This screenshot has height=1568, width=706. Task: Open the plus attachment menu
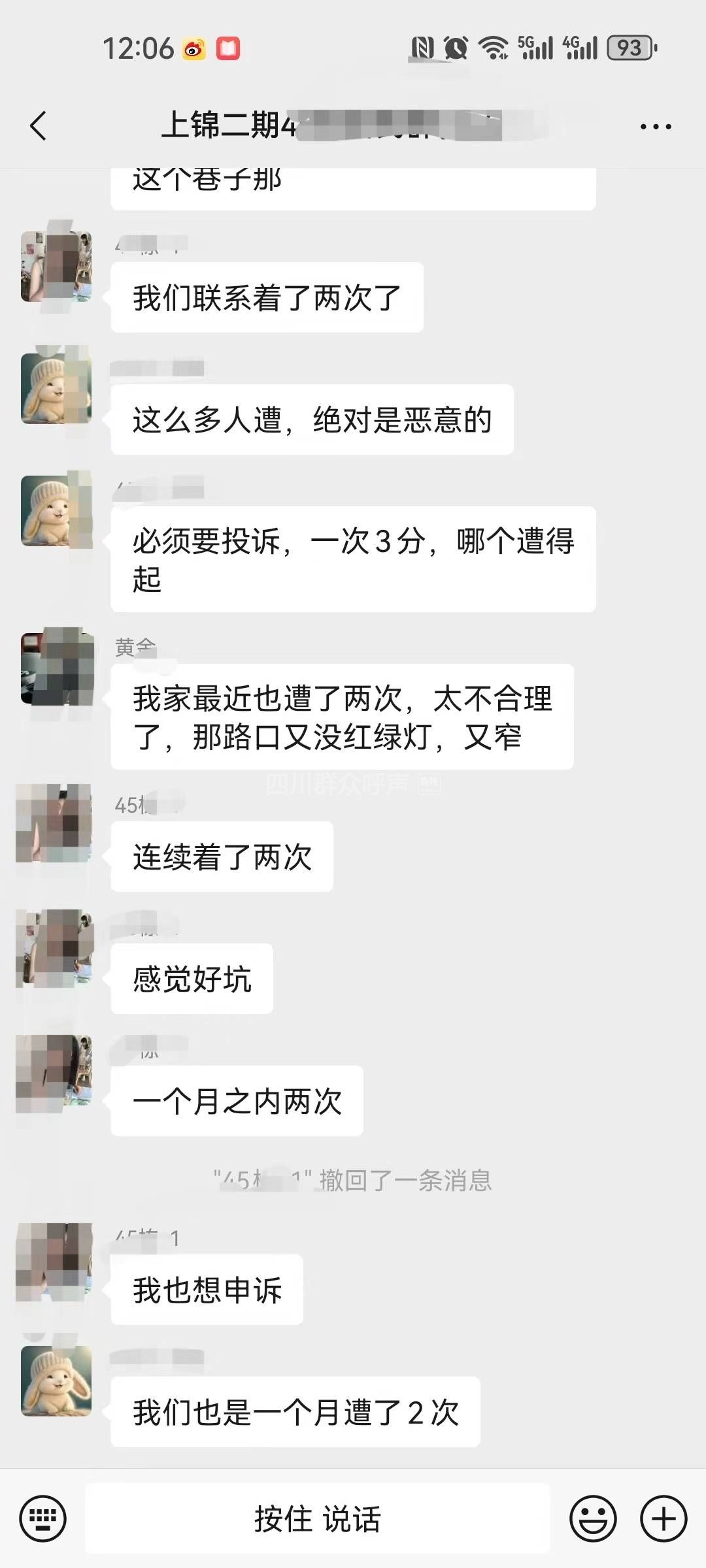pyautogui.click(x=663, y=1518)
